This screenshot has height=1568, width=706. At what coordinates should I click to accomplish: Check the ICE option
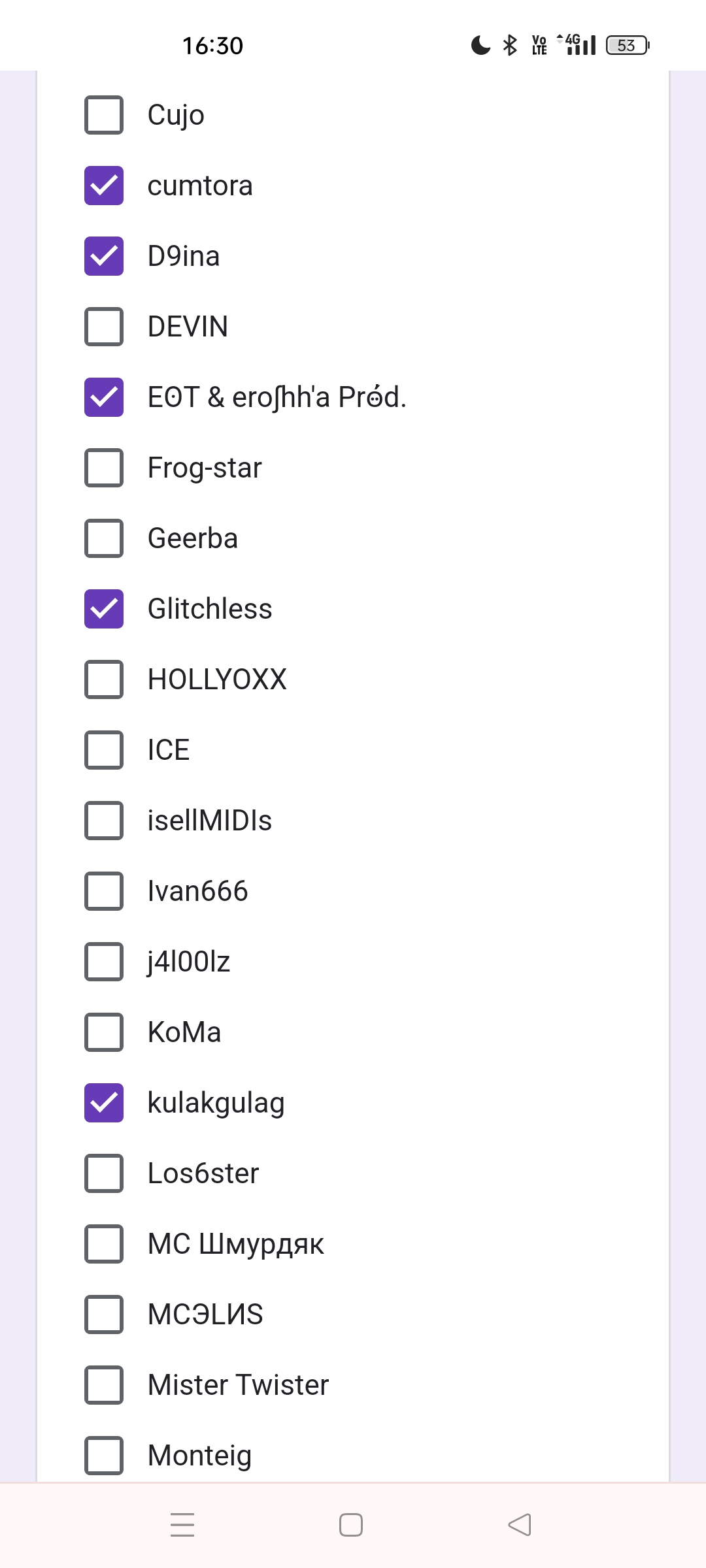click(104, 750)
